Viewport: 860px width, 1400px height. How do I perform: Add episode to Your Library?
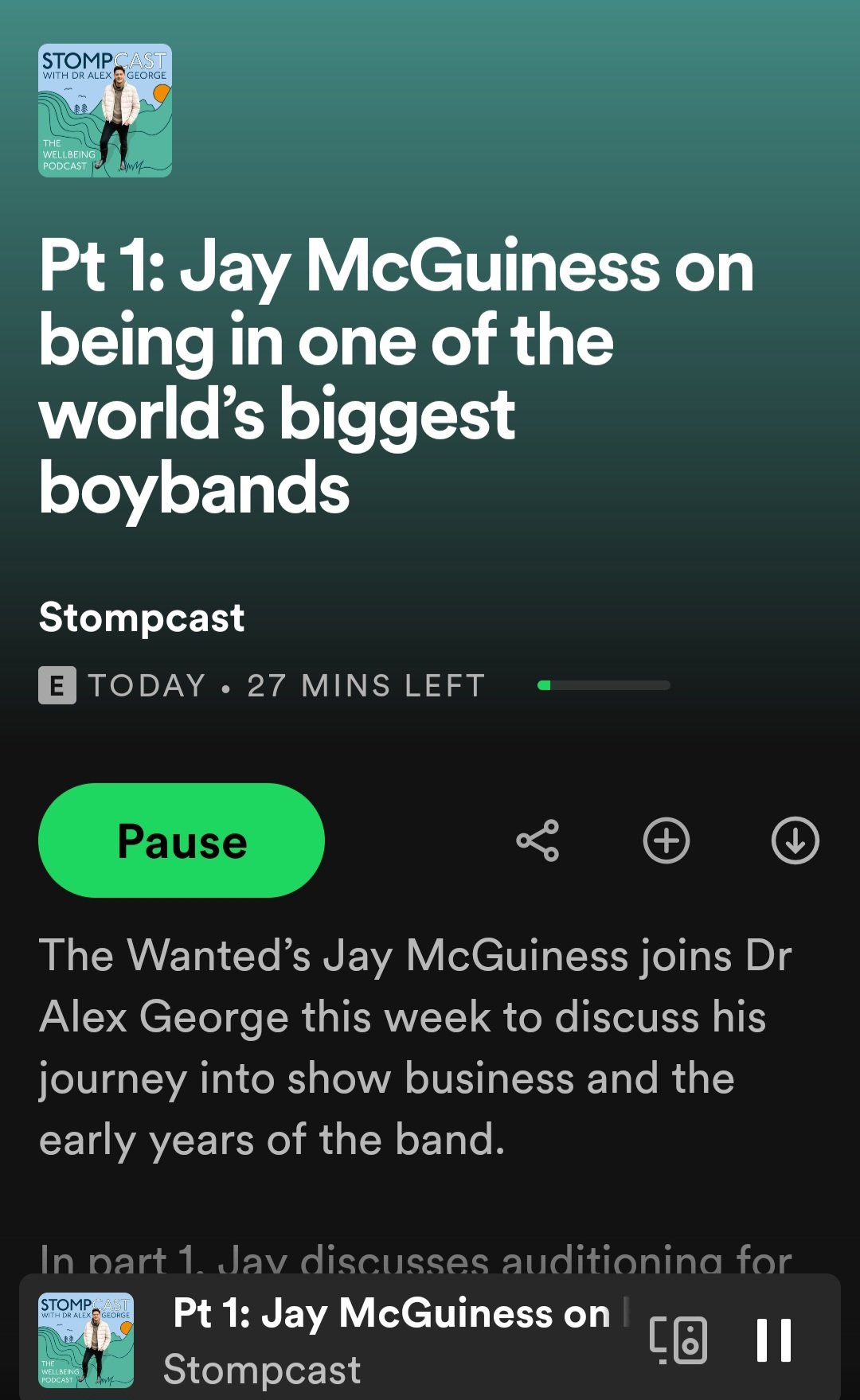pyautogui.click(x=666, y=840)
